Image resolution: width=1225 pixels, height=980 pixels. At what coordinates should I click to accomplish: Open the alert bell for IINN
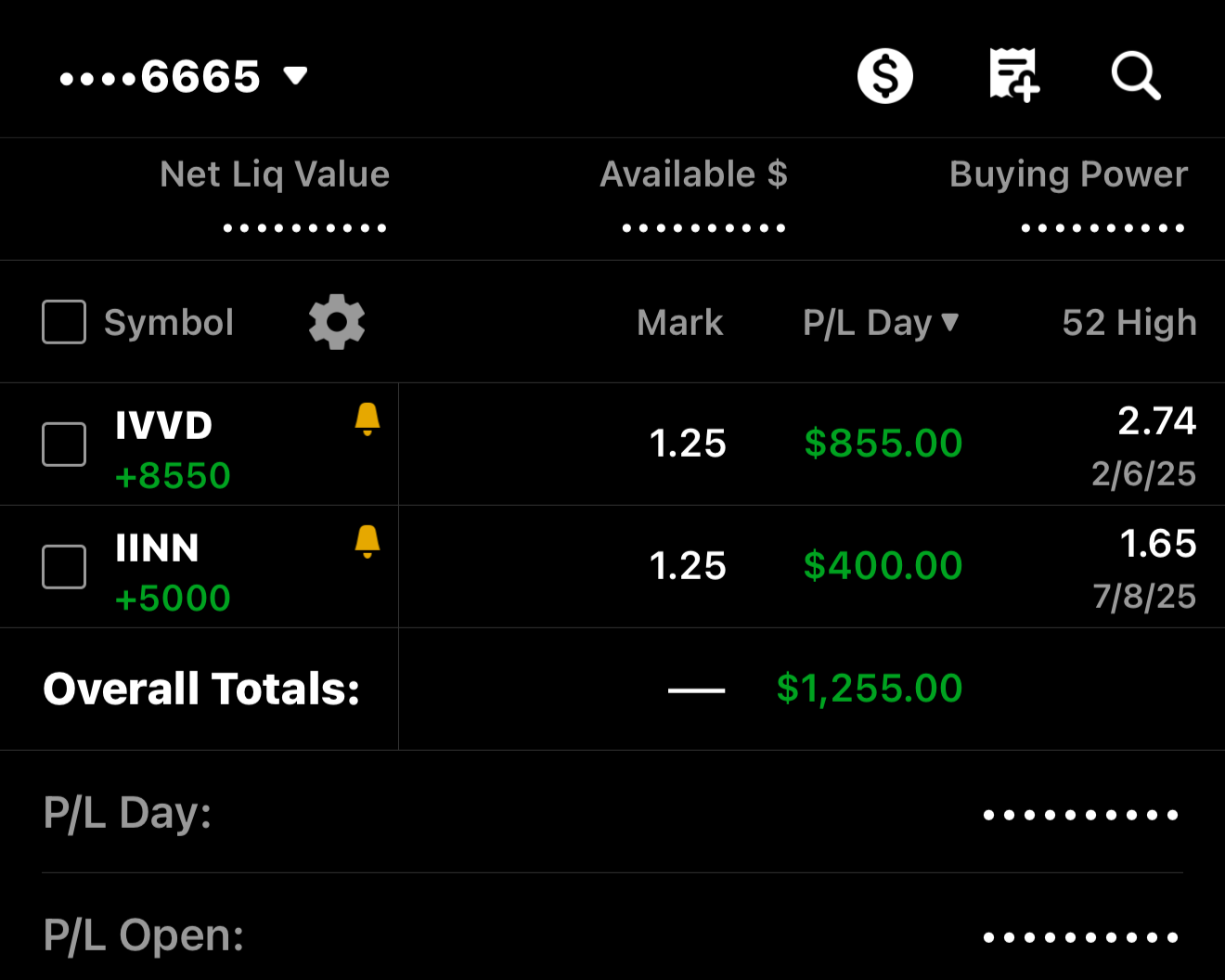pyautogui.click(x=367, y=542)
